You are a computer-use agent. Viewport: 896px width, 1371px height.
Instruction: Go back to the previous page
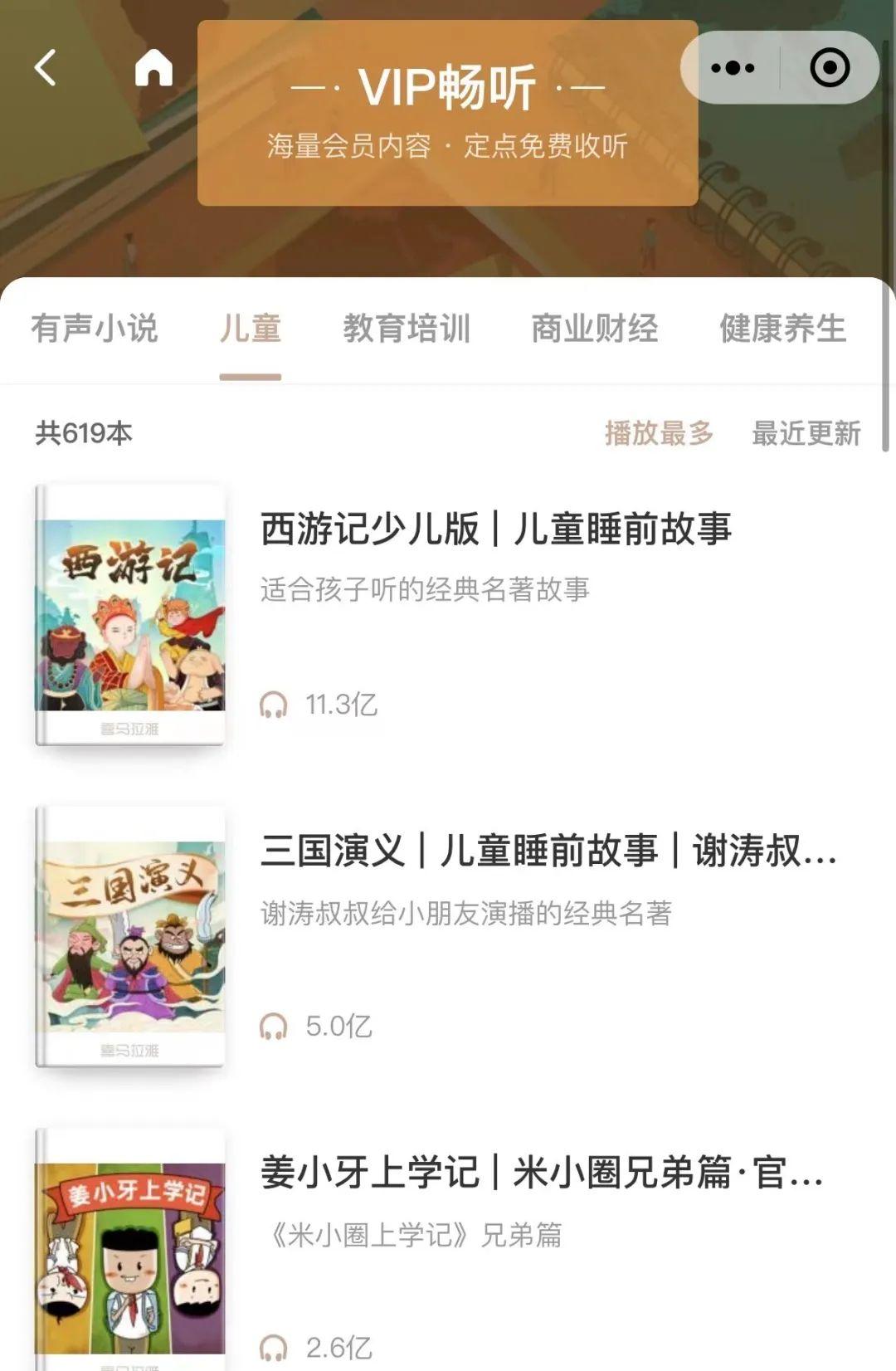pyautogui.click(x=46, y=67)
